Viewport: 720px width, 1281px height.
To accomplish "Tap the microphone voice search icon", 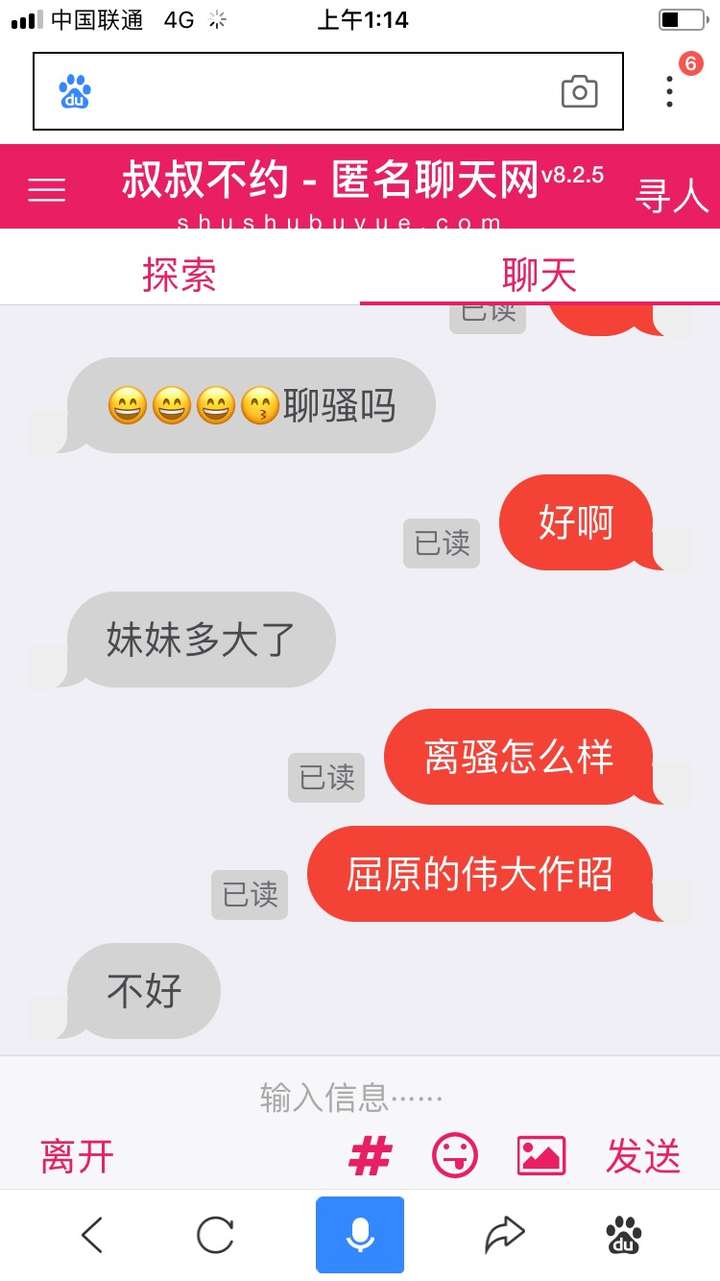I will click(x=360, y=1234).
